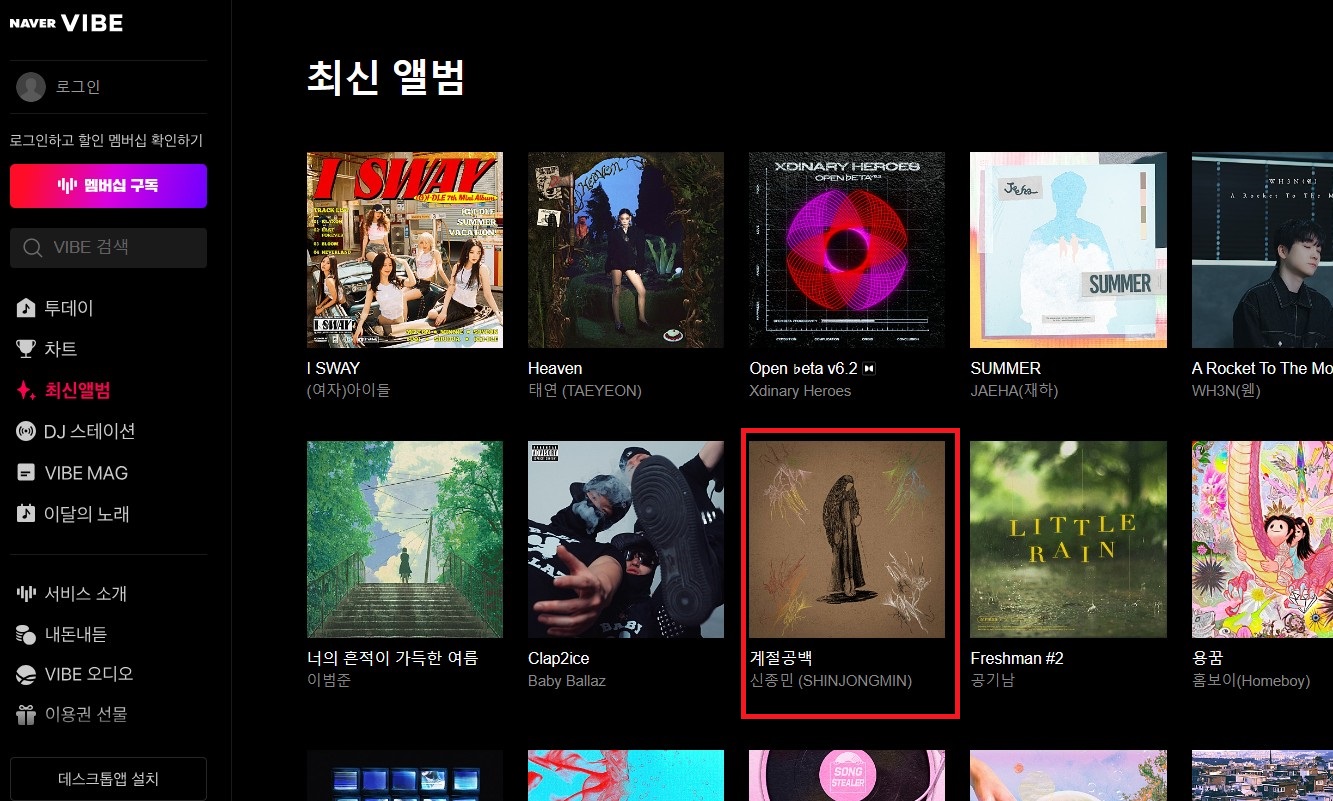
Task: Open the 계절공백 album by 신종민
Action: 846,539
